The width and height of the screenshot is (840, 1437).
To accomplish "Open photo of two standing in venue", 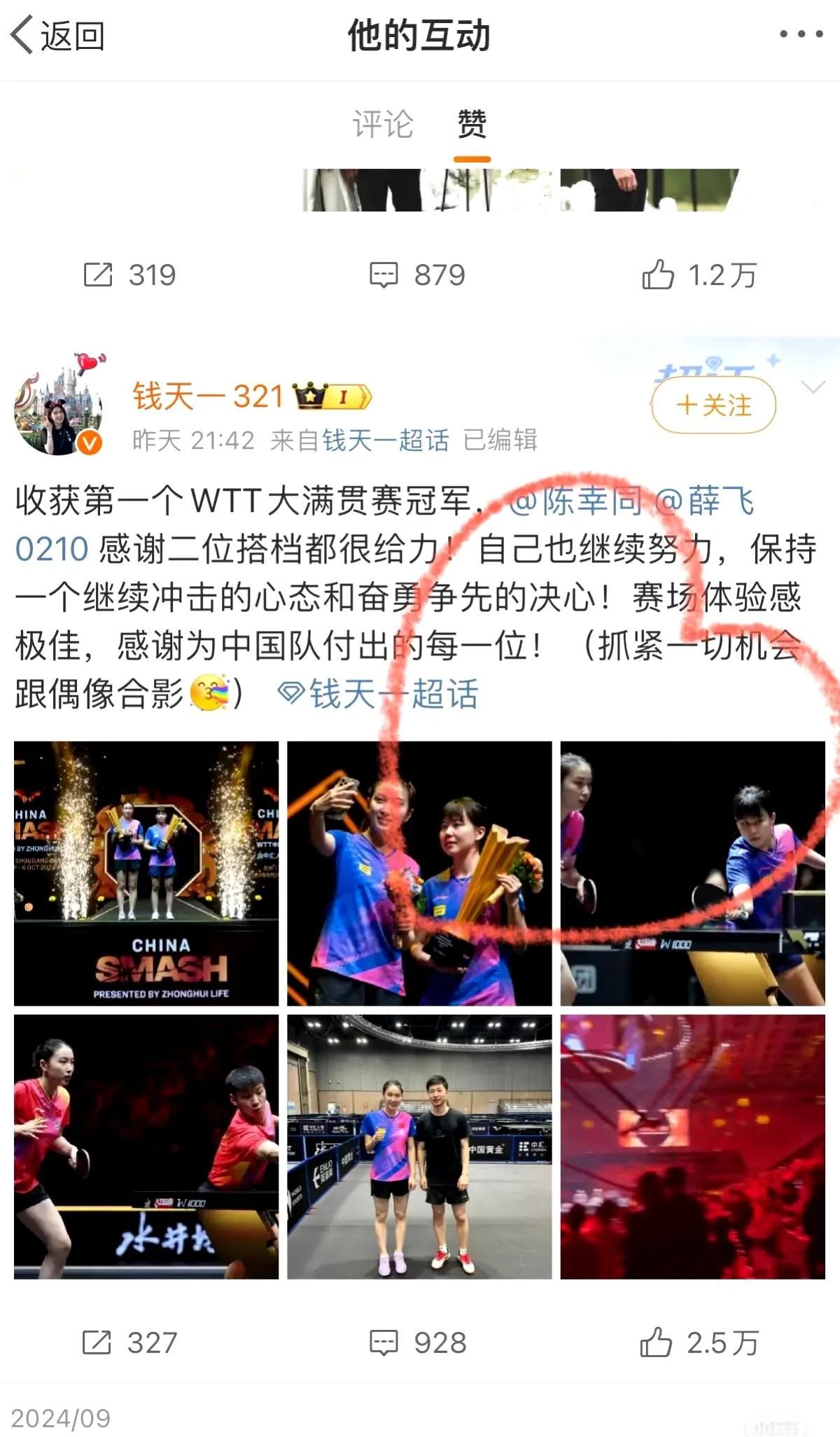I will [x=419, y=1146].
